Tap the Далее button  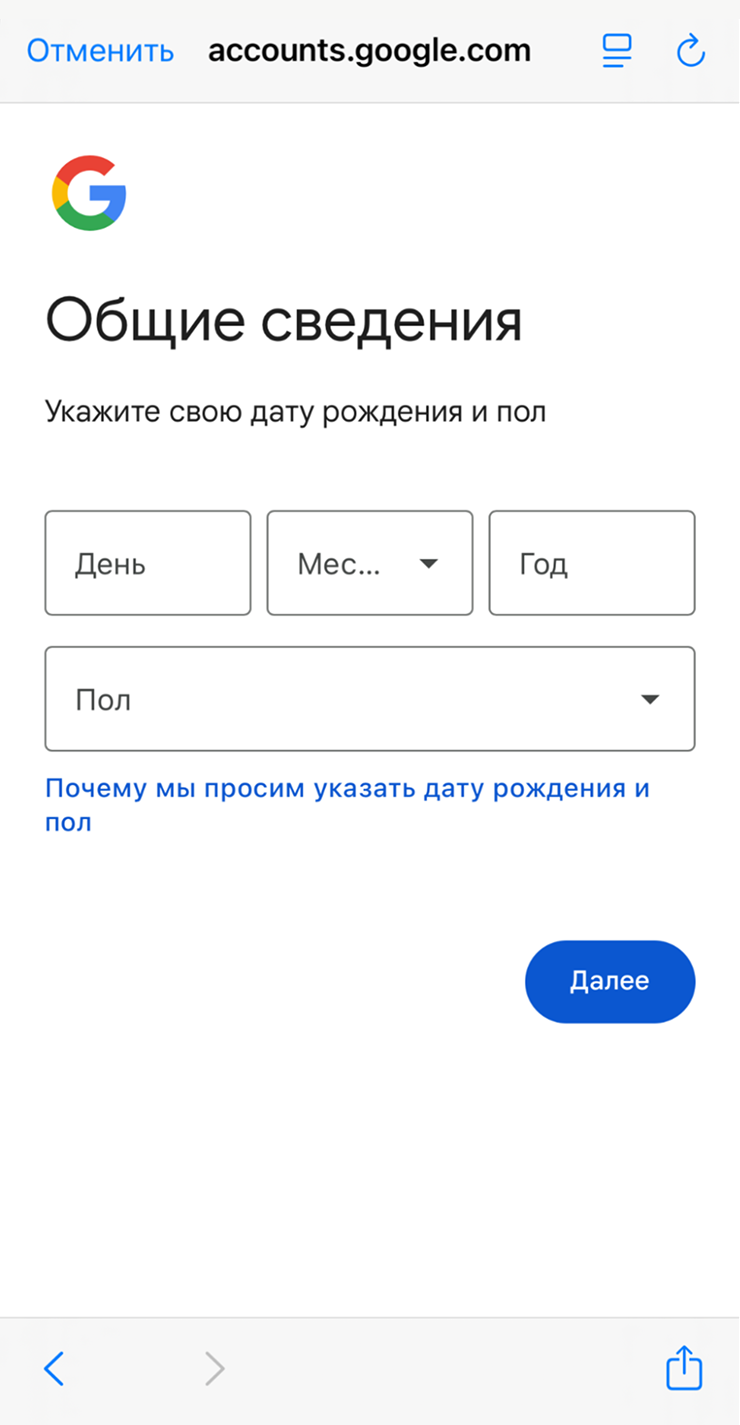tap(610, 981)
